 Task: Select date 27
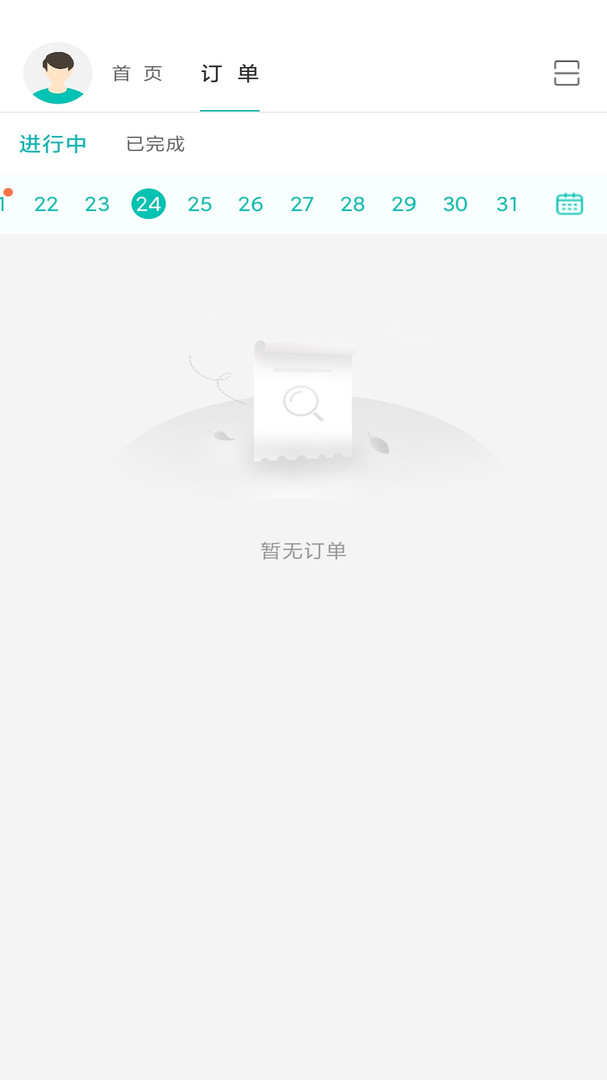click(302, 204)
